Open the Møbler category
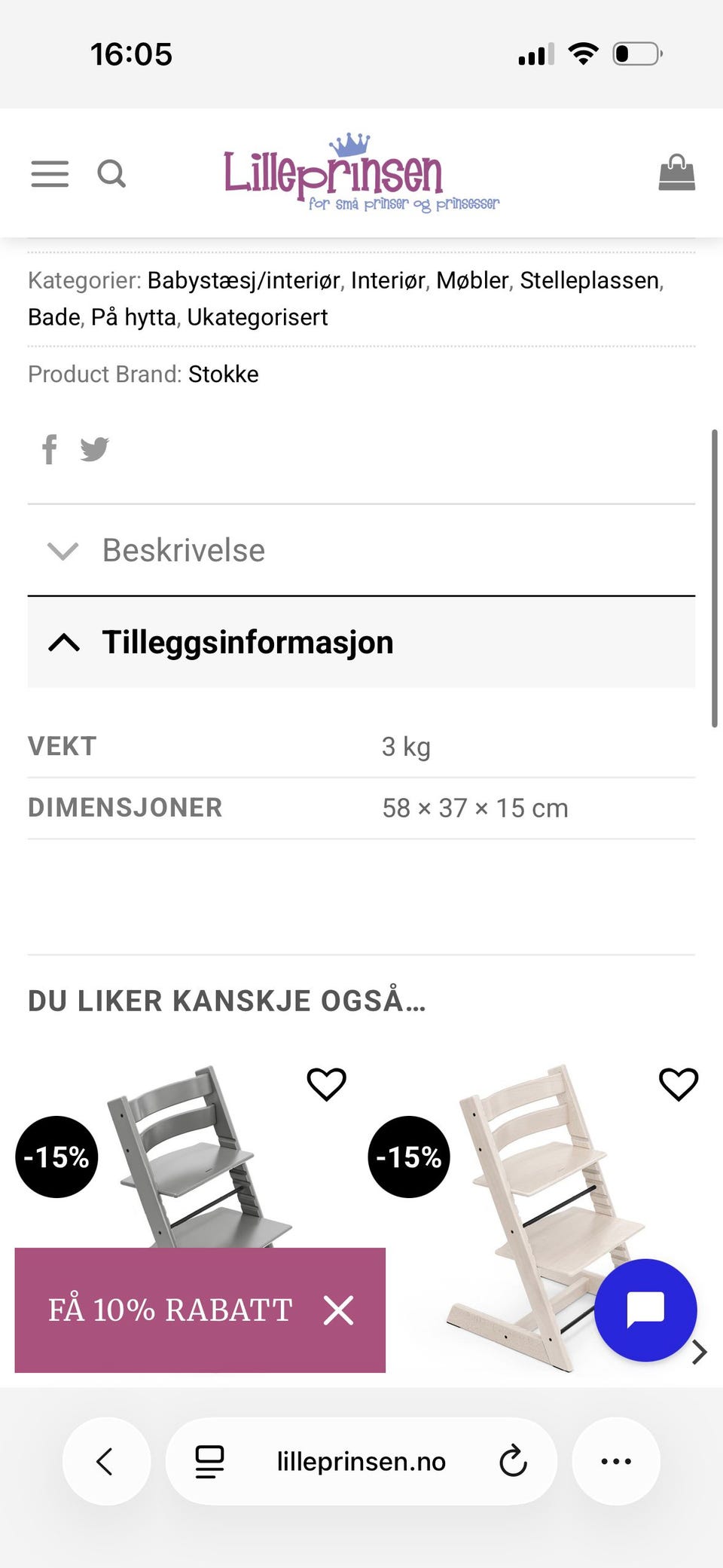Image resolution: width=723 pixels, height=1568 pixels. [473, 280]
